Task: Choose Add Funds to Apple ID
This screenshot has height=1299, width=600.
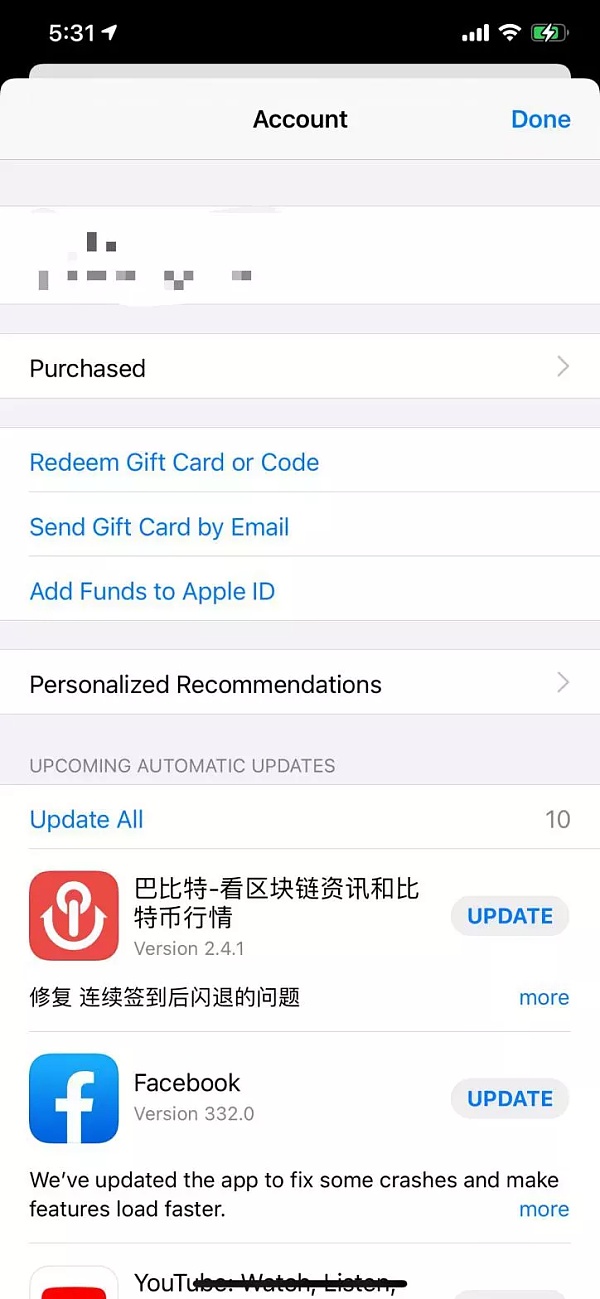Action: coord(152,591)
